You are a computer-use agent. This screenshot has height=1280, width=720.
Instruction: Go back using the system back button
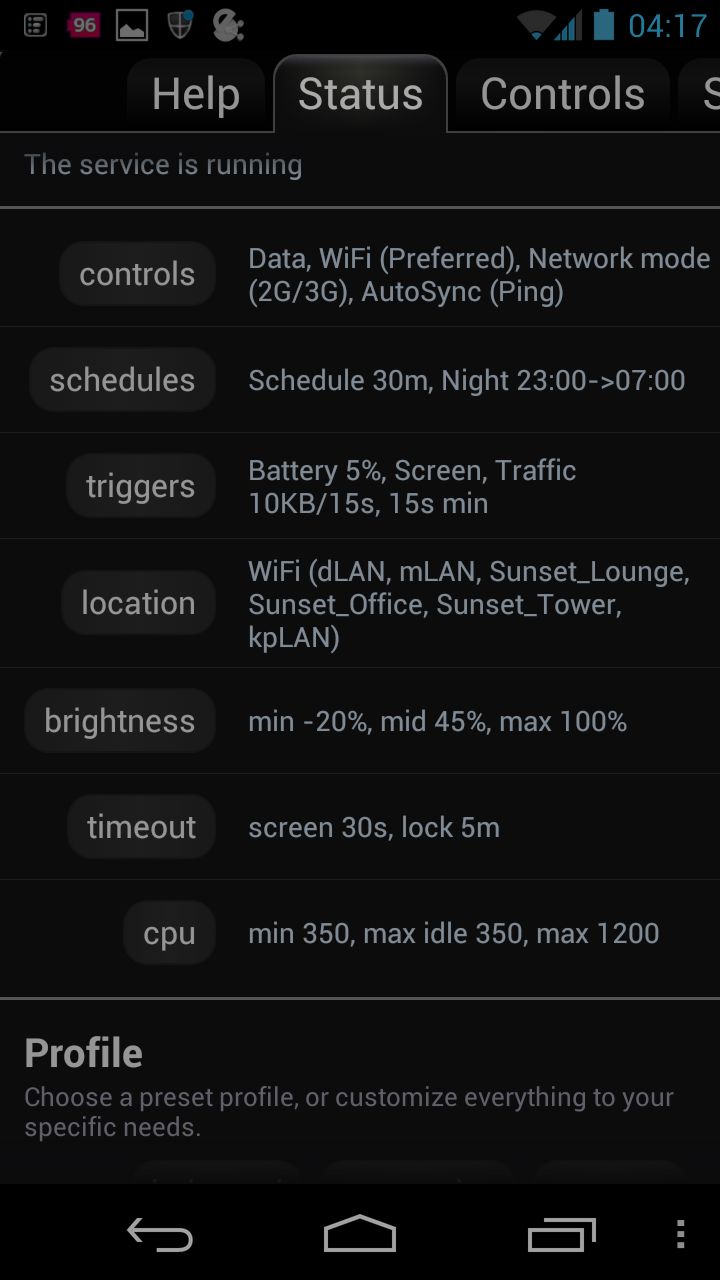[x=160, y=1235]
